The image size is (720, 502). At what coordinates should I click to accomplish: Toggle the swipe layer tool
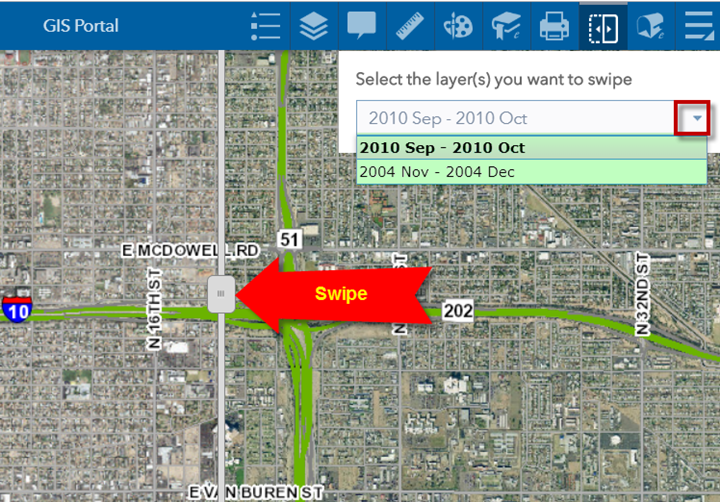tap(603, 26)
